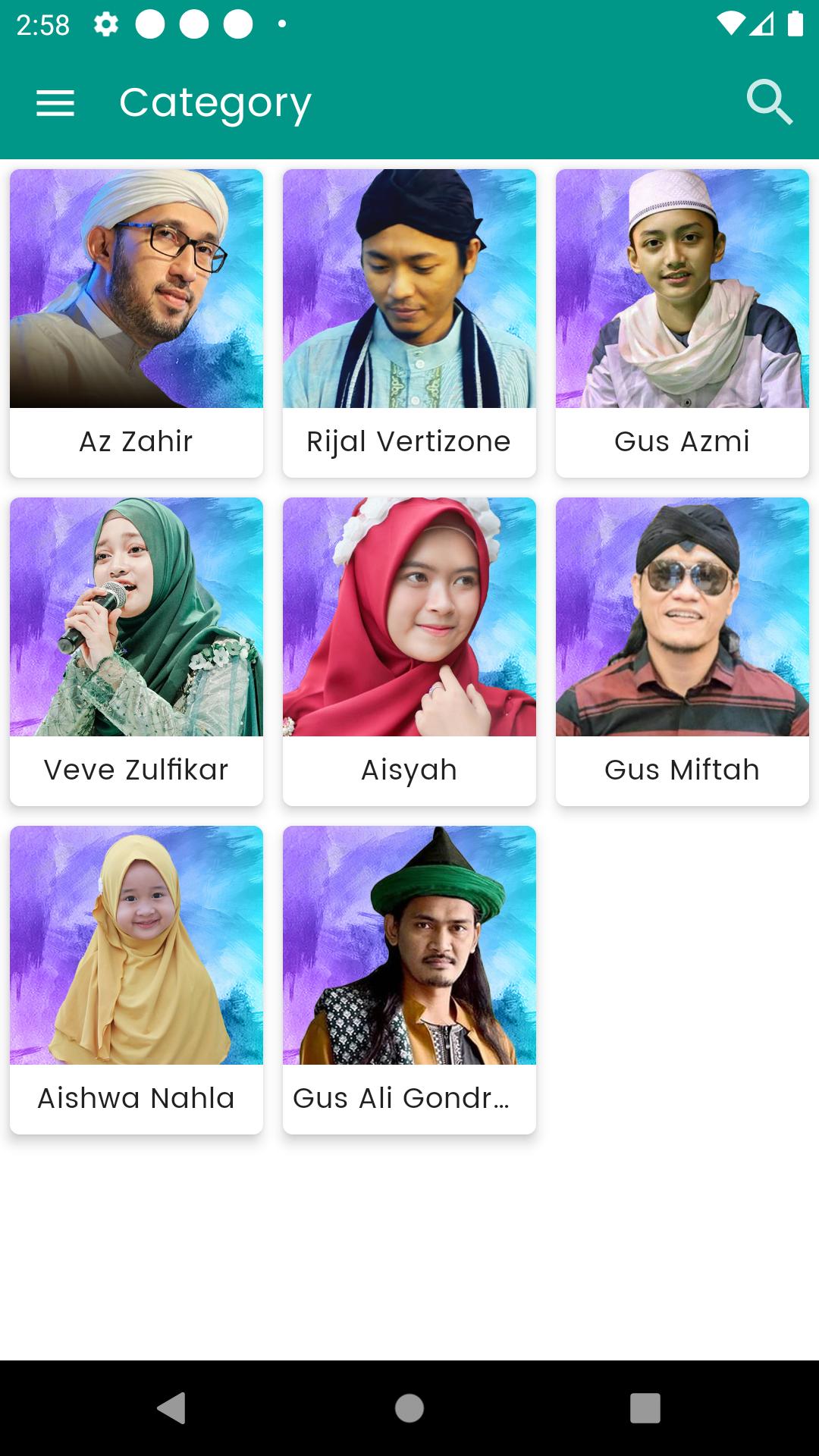Tap the search magnifier icon
Screen dimensions: 819x1456
(x=769, y=102)
